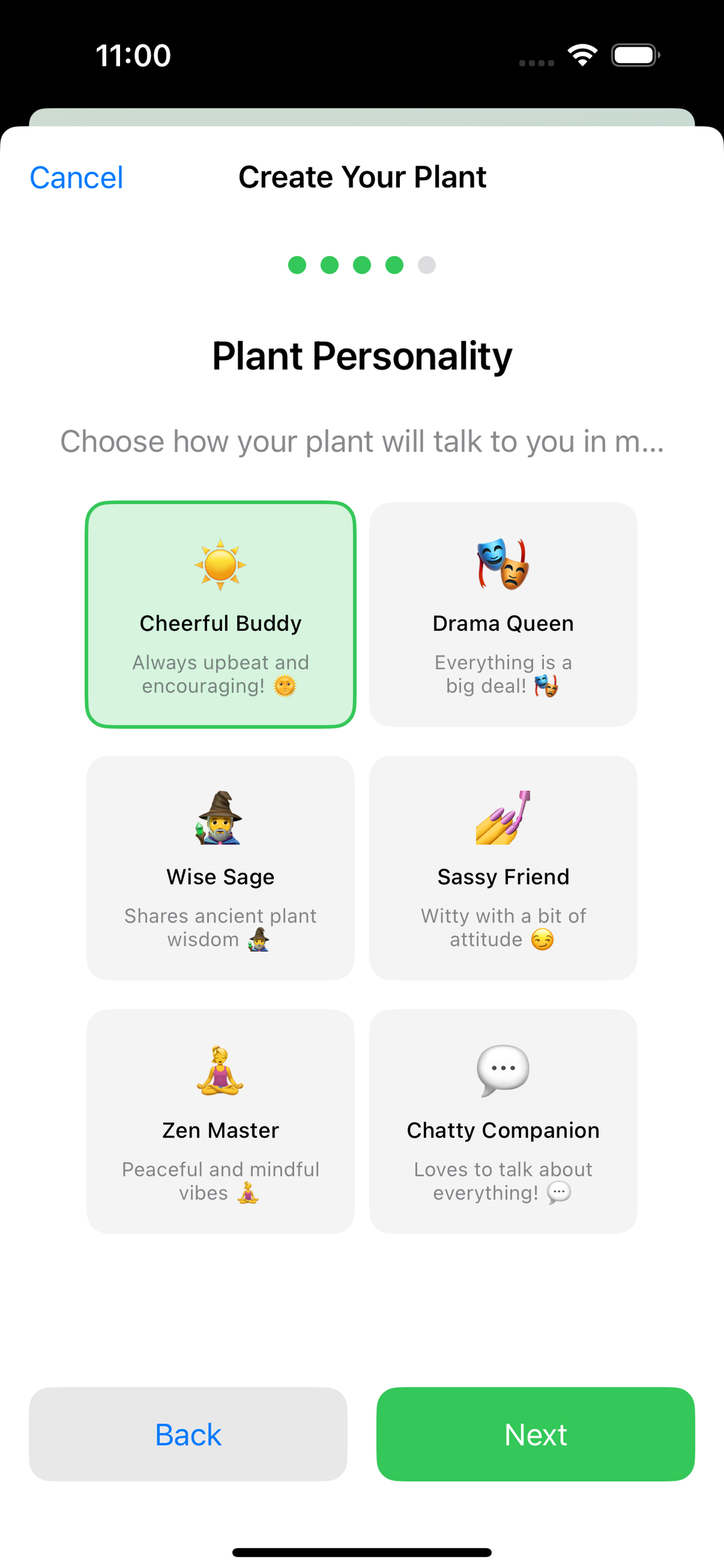Image resolution: width=724 pixels, height=1568 pixels.
Task: Tap the theater masks icon for Drama Queen
Action: click(x=502, y=565)
